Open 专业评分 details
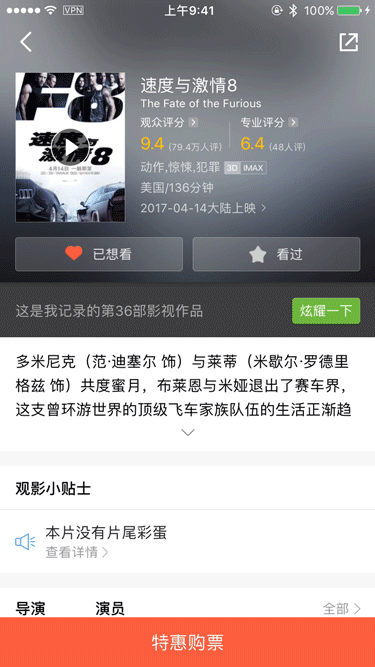 tap(269, 123)
